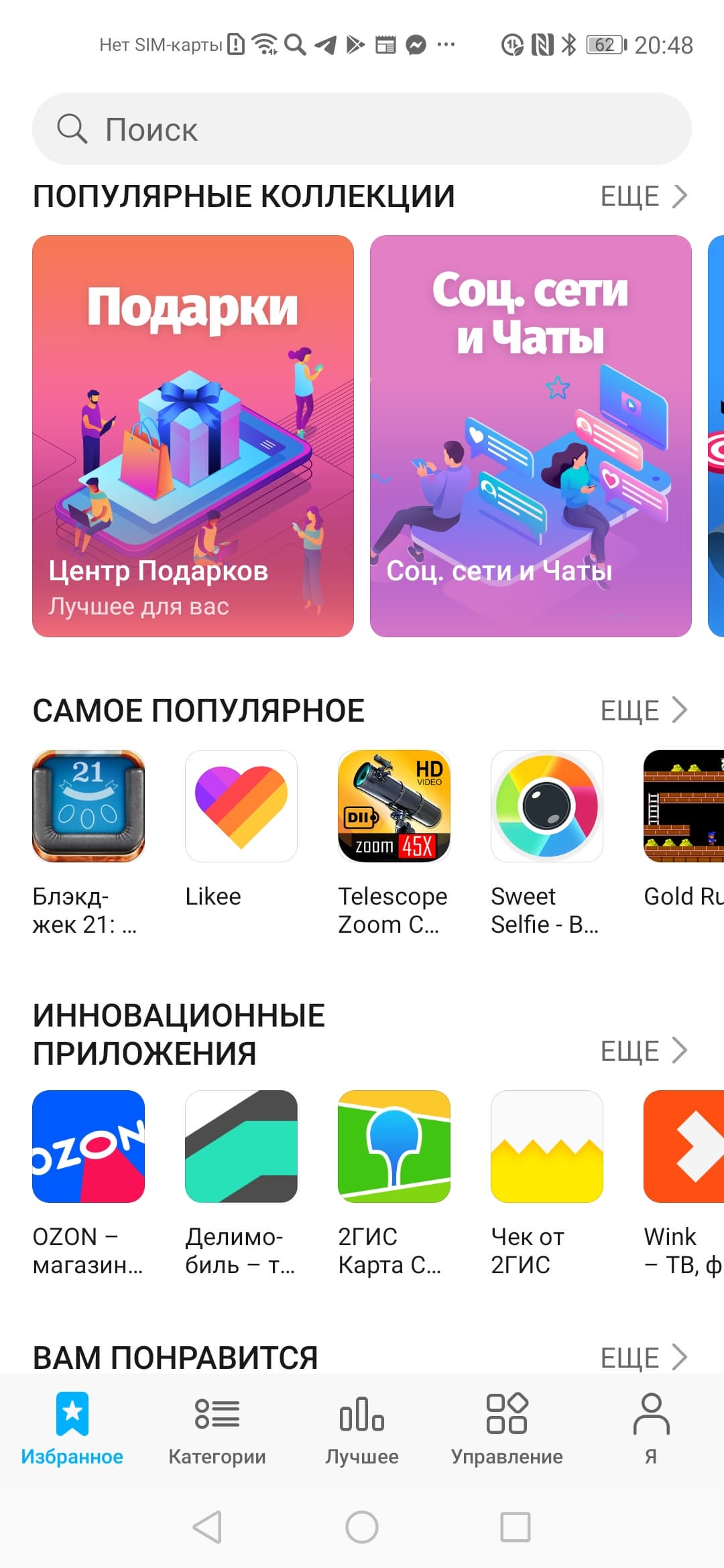
Task: Tap the Поиск search field
Action: coord(362,129)
